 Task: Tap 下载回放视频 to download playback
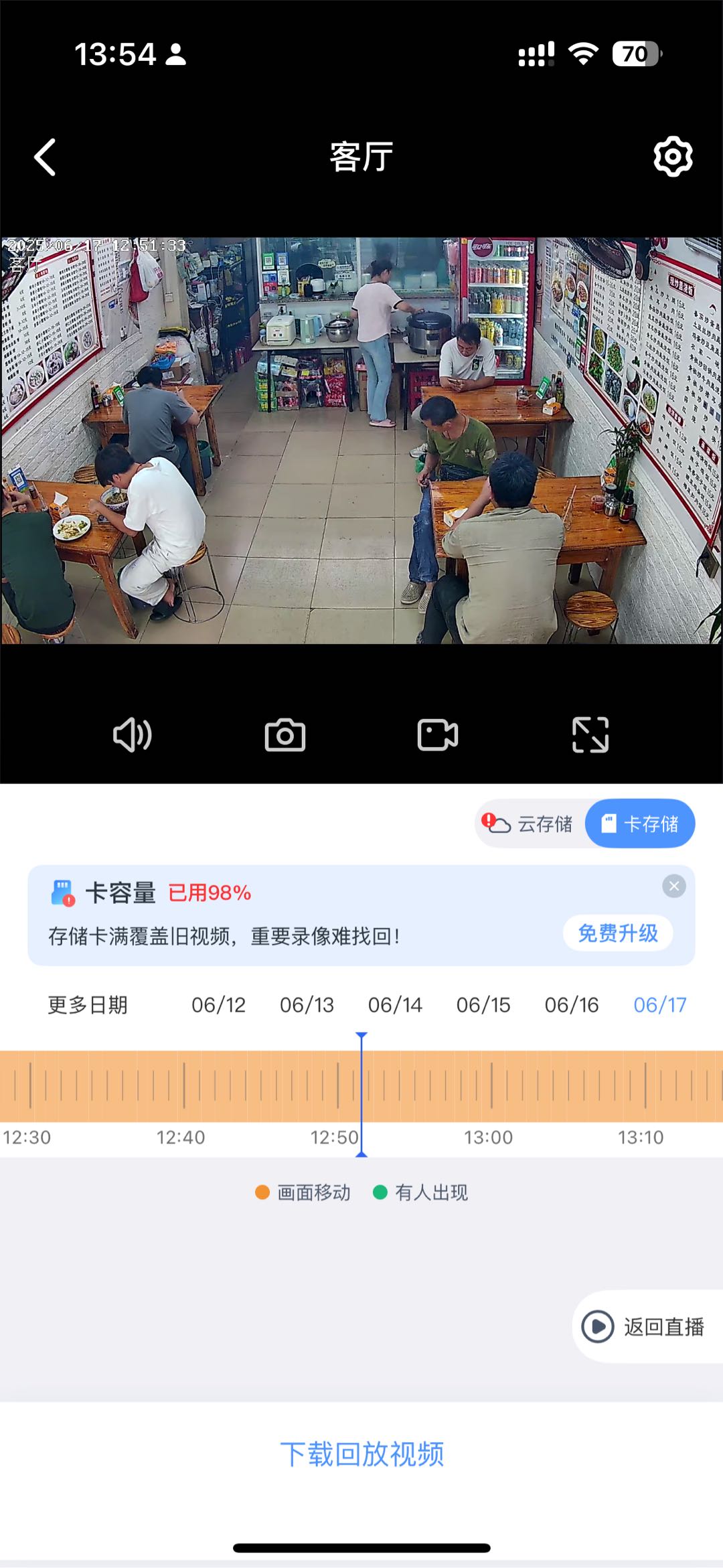pos(361,1454)
